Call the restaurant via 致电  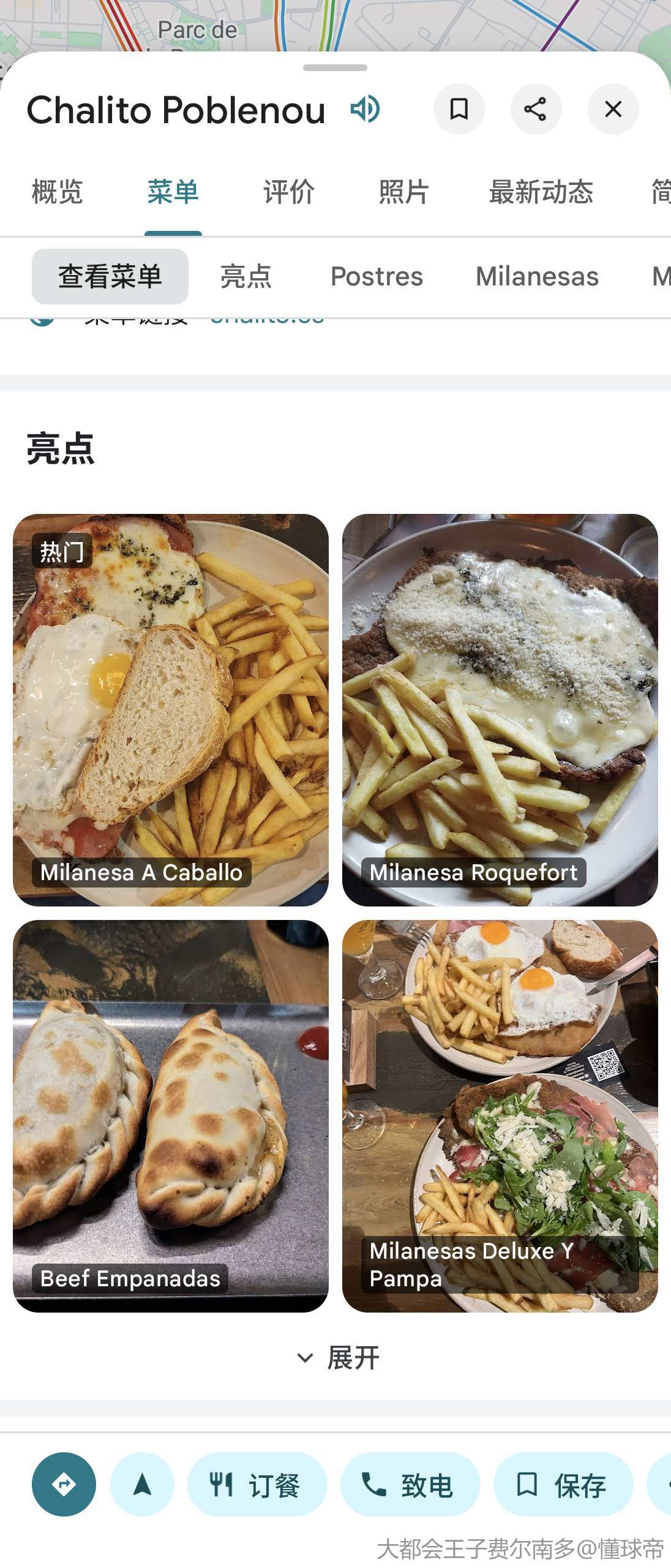tap(410, 1485)
